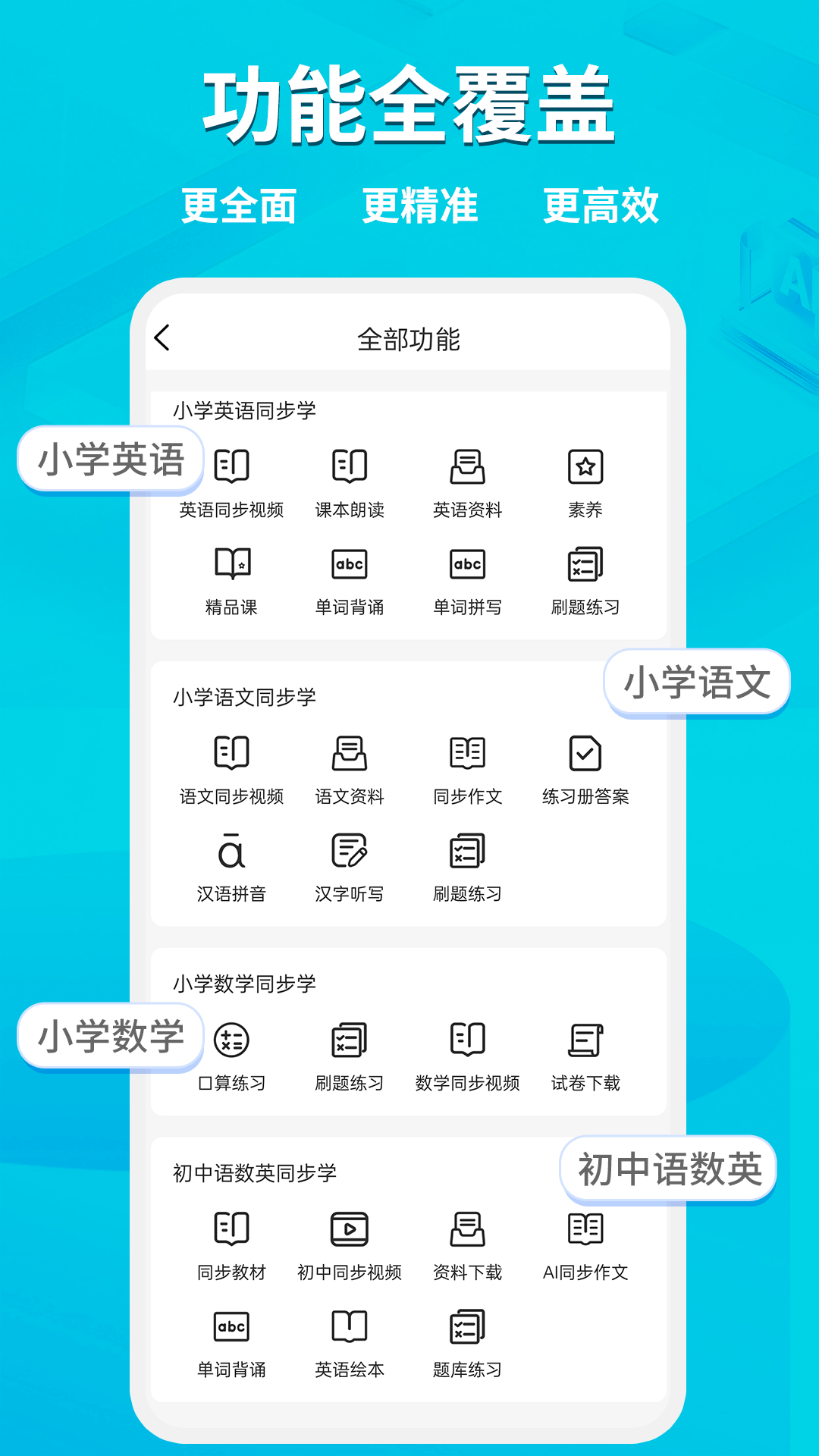The width and height of the screenshot is (819, 1456).
Task: Open 初中同步视频 middle school videos
Action: click(x=349, y=1230)
